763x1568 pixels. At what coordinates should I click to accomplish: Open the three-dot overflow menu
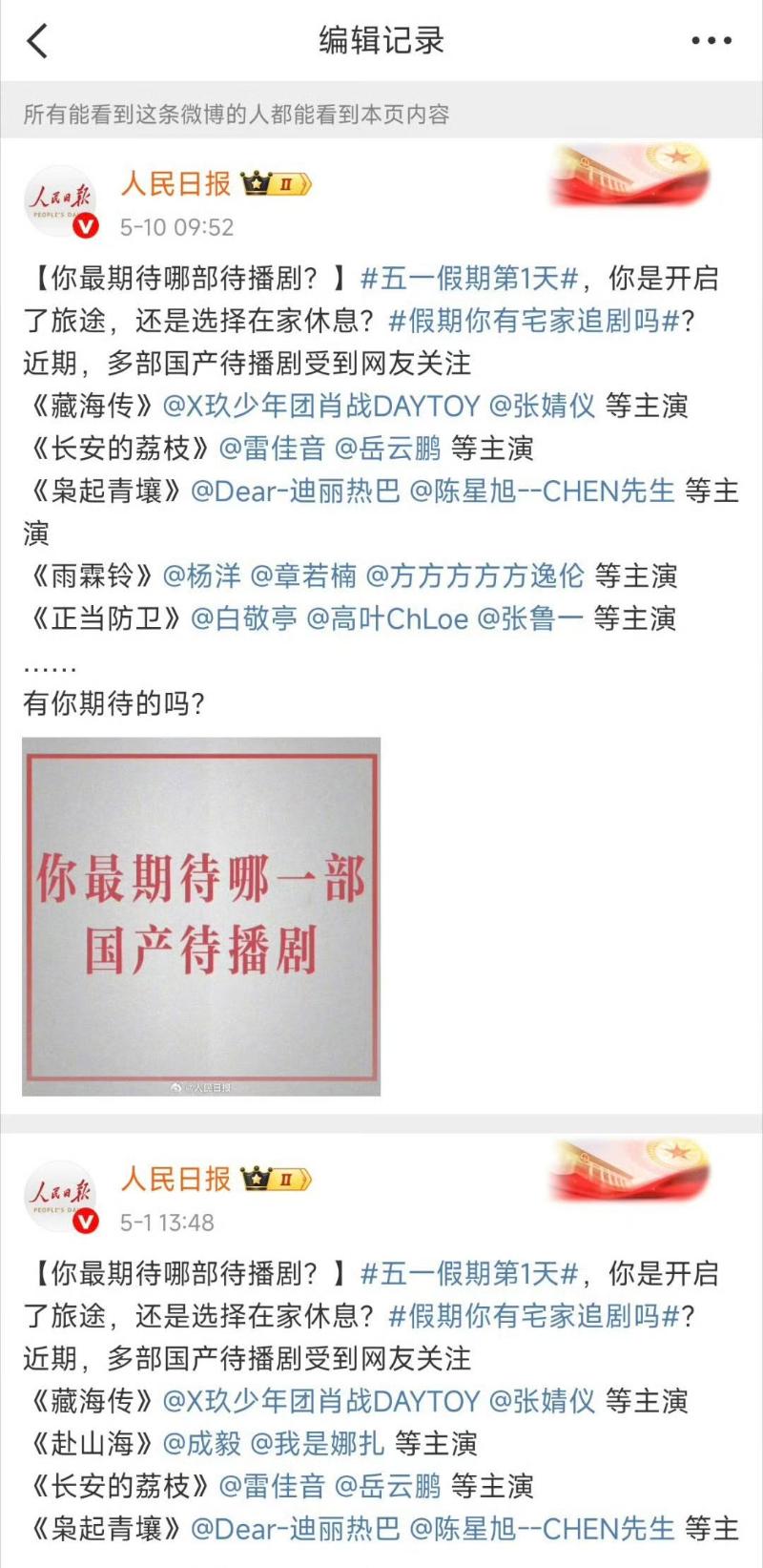tap(711, 41)
